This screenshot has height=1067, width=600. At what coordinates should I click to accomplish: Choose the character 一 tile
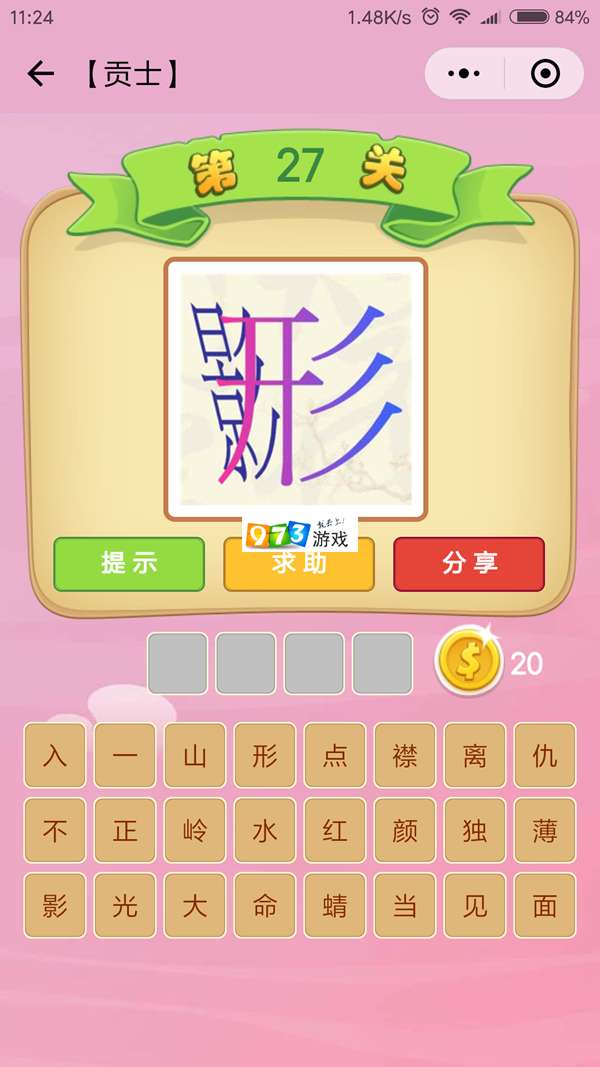click(125, 756)
